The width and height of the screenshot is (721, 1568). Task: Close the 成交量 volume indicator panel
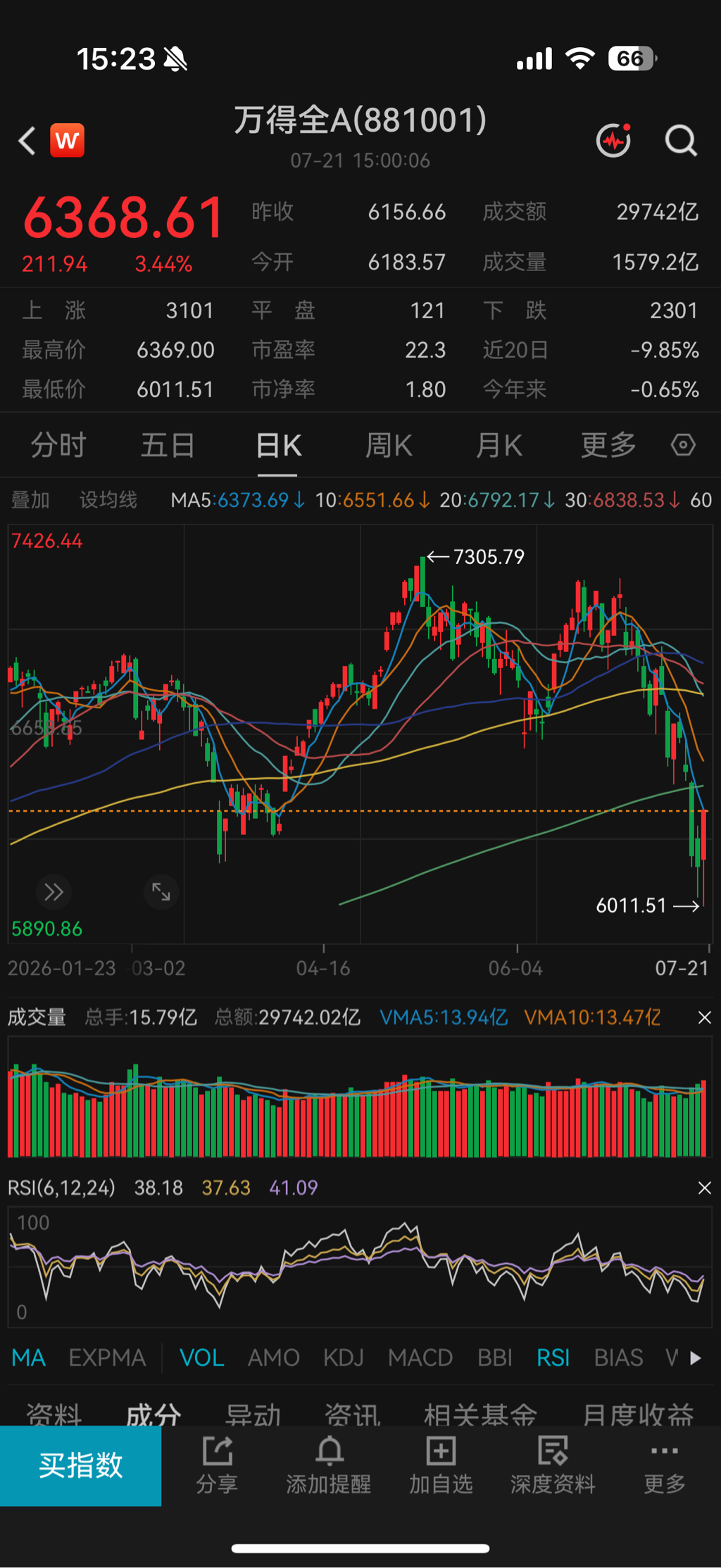pos(704,1017)
